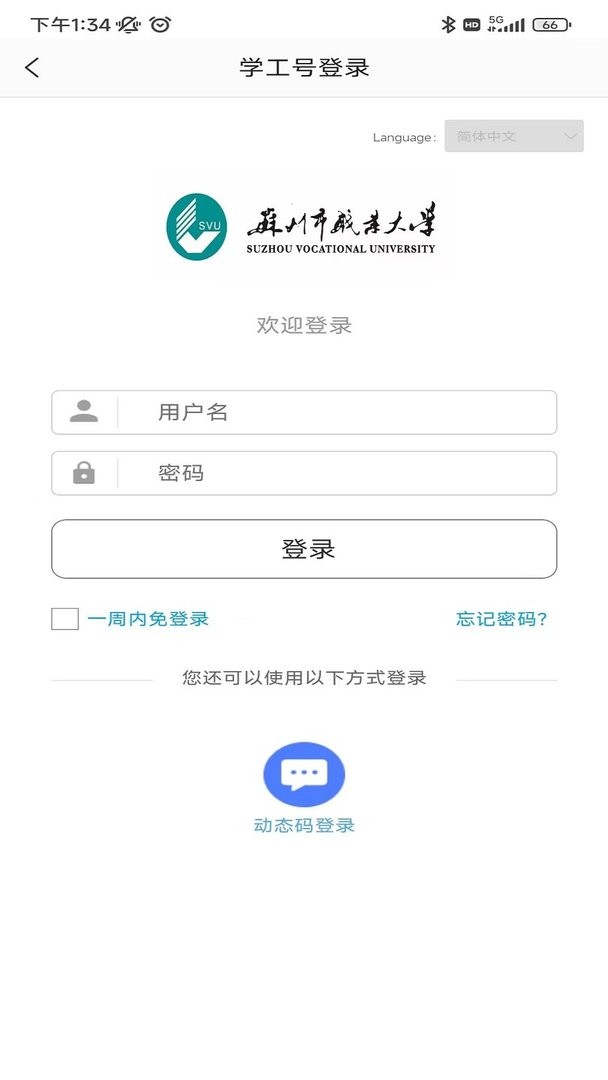Check the 一周内免登录 checkbox
Screen dimensions: 608x1080
(x=65, y=619)
